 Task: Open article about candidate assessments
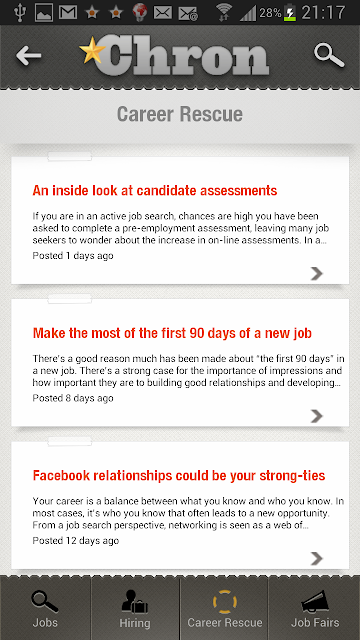(x=180, y=220)
